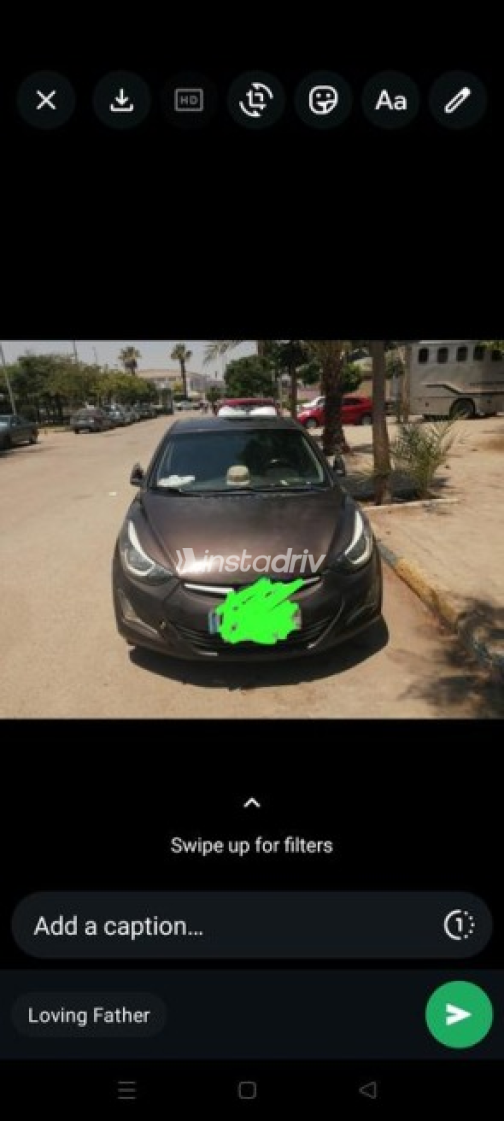The image size is (504, 1121).
Task: Close the media editor with the X
Action: pos(46,100)
